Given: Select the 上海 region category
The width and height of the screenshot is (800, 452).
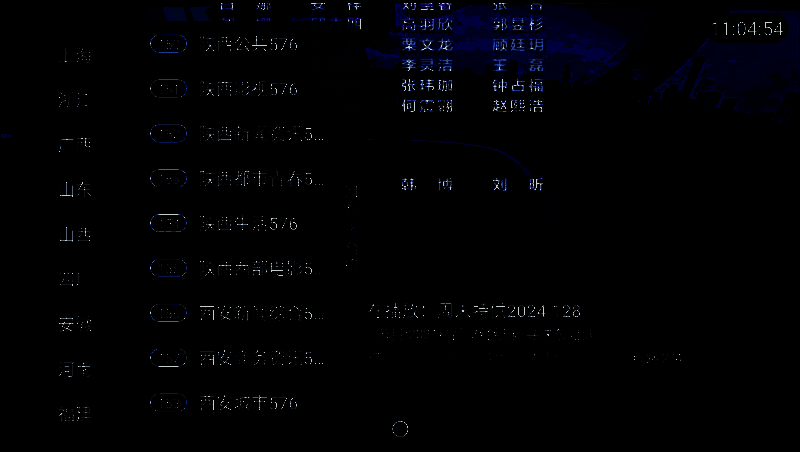Looking at the screenshot, I should 75,56.
